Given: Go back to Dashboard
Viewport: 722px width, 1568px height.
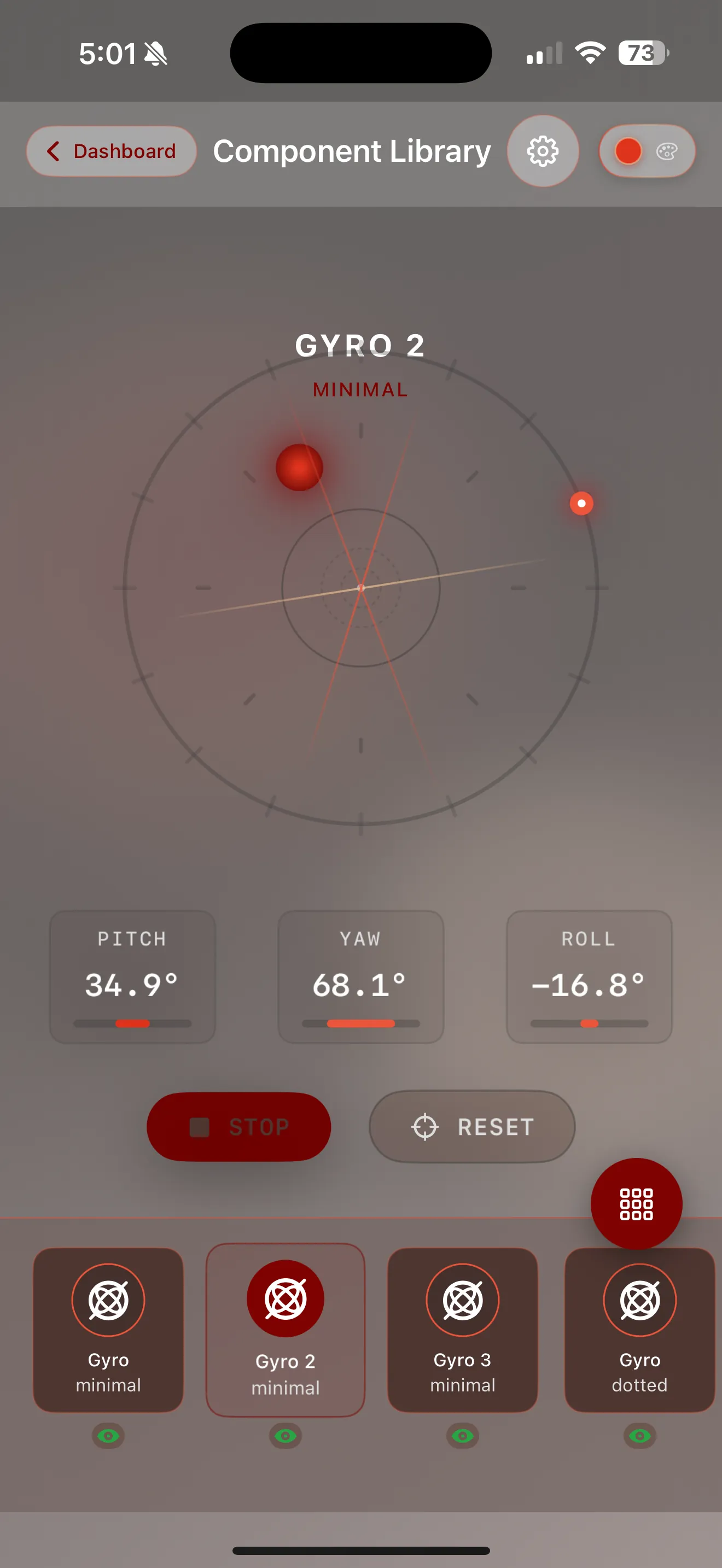Looking at the screenshot, I should coord(112,151).
